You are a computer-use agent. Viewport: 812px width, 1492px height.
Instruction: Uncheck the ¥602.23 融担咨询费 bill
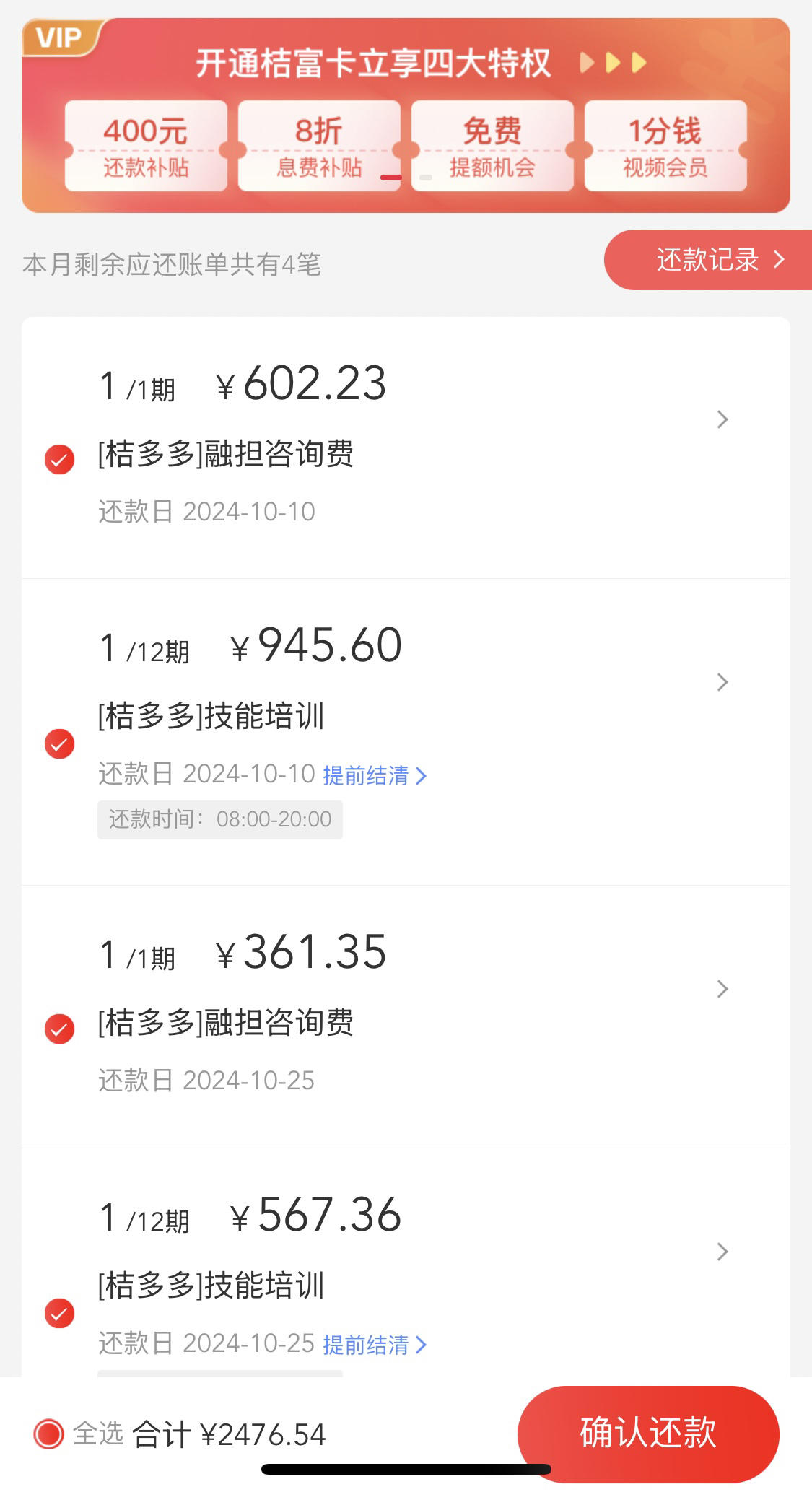click(60, 459)
